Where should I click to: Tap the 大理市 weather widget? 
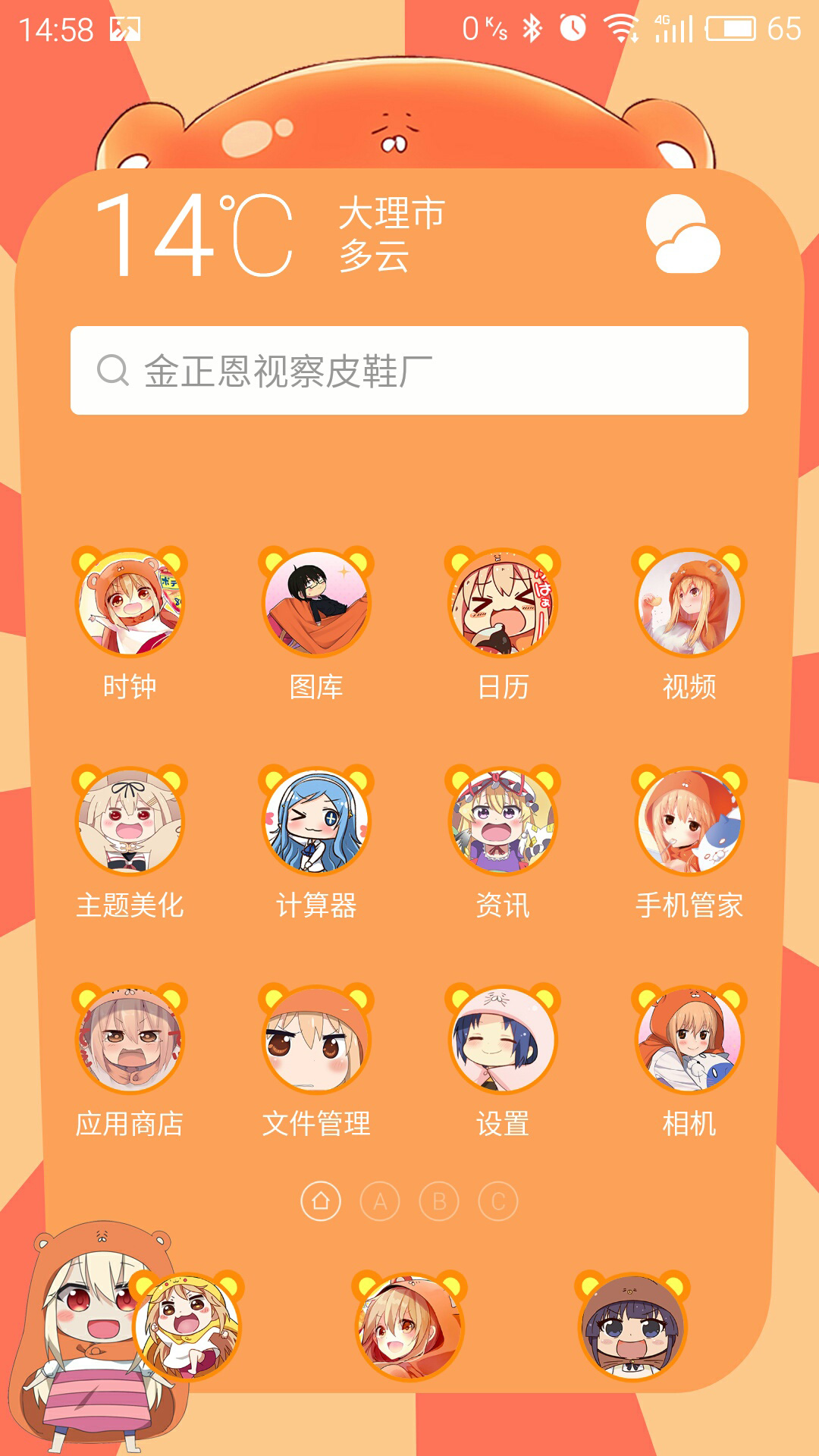[x=409, y=234]
